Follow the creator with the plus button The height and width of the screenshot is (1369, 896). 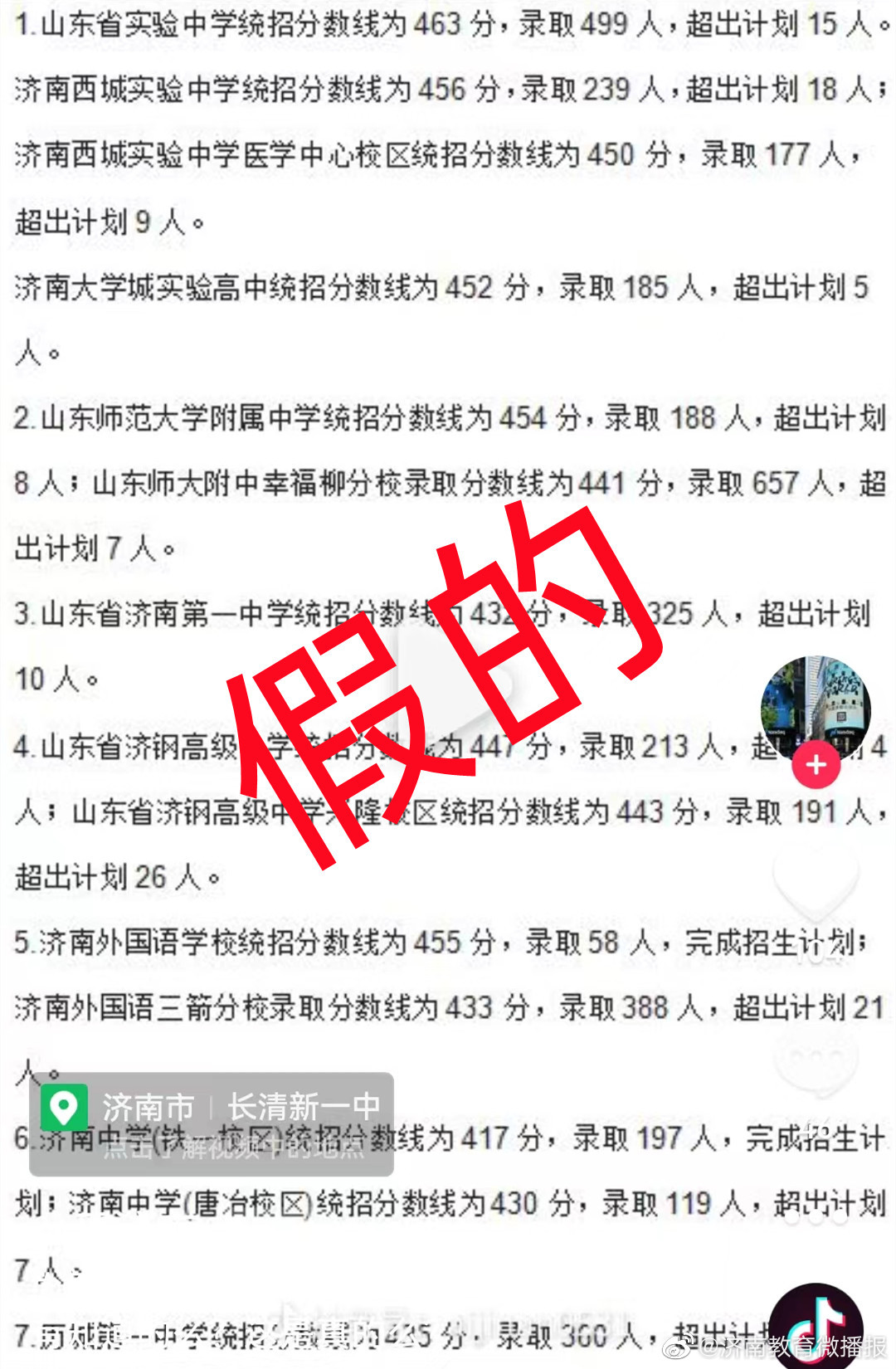(816, 765)
